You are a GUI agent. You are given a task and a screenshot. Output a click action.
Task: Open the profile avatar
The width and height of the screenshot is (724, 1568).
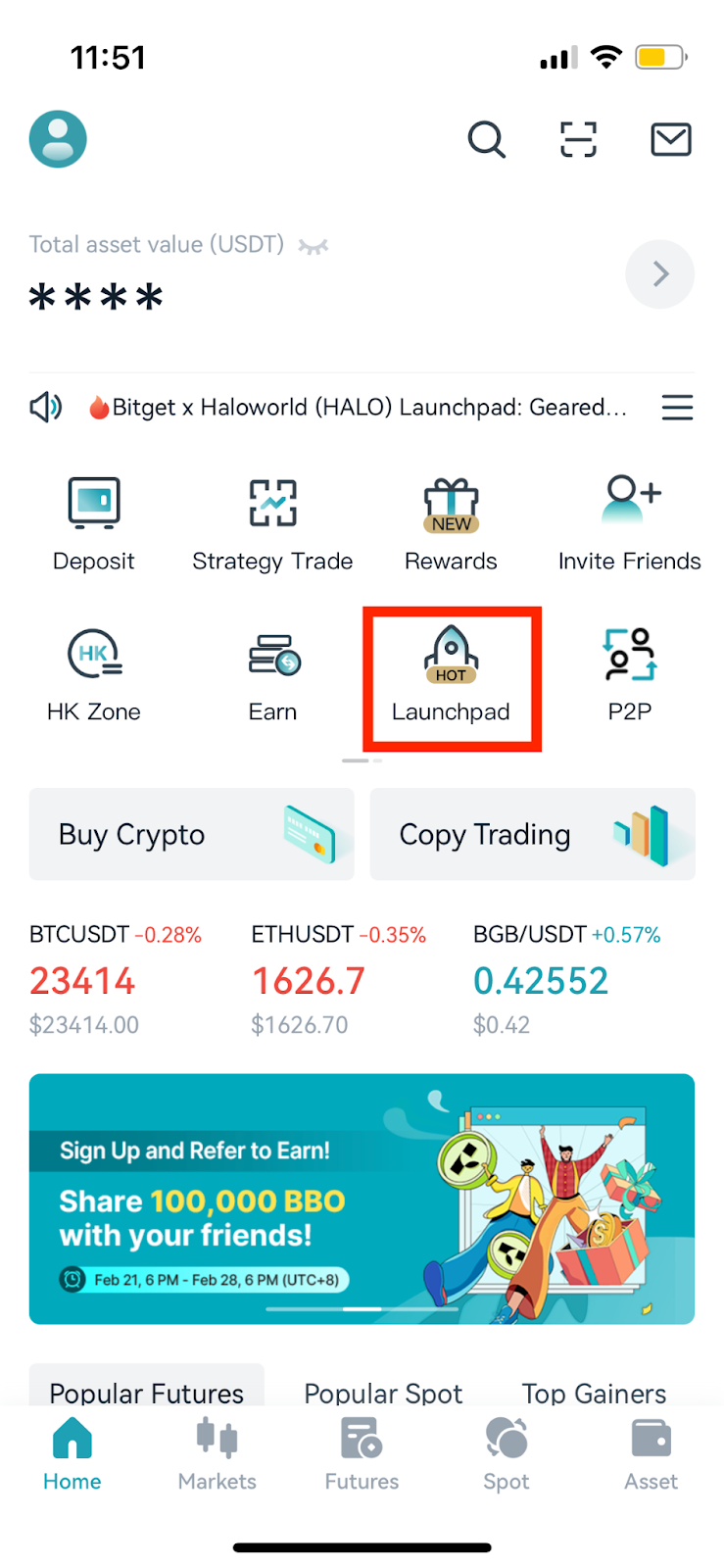[58, 139]
